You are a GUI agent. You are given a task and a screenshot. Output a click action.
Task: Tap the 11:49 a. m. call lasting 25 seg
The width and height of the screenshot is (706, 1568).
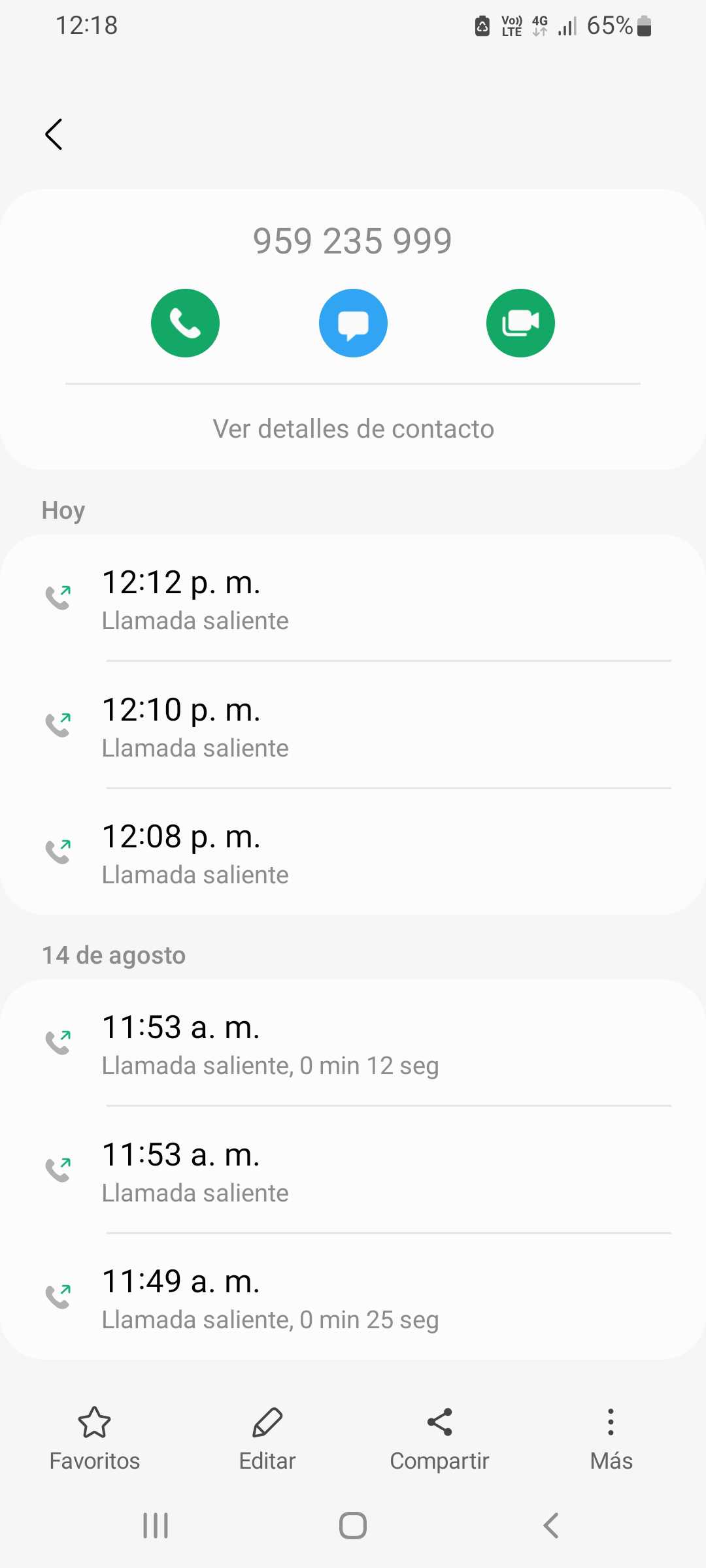[353, 1298]
